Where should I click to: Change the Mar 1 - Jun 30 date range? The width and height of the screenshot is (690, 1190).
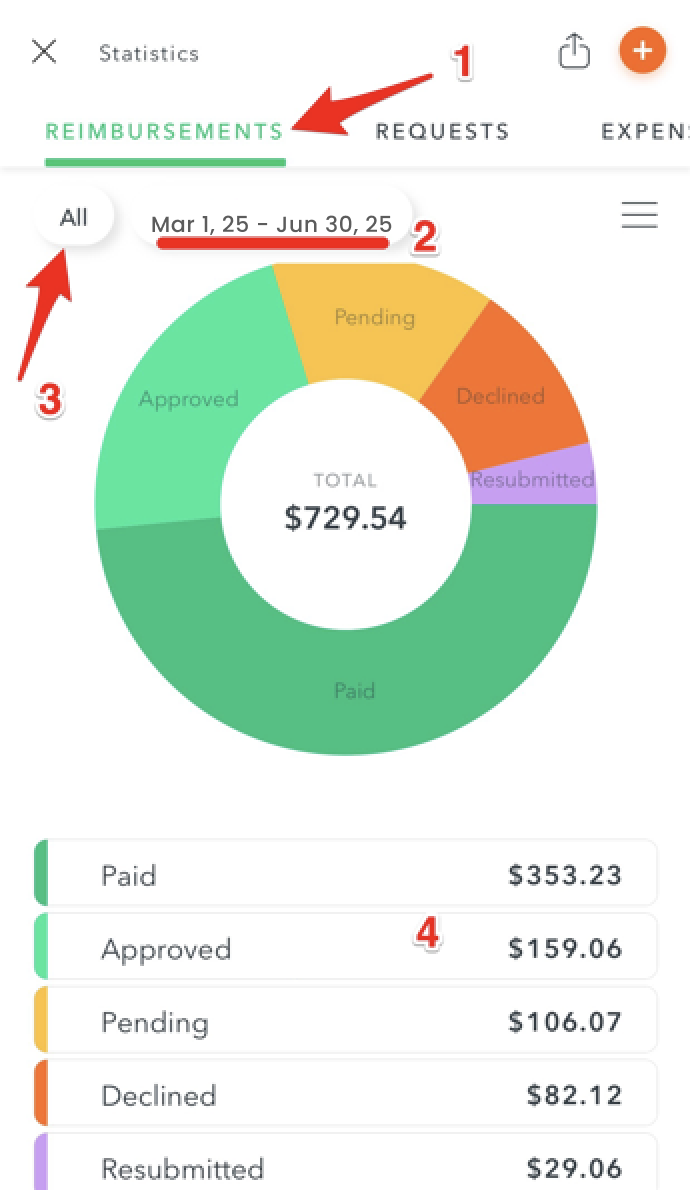(x=271, y=224)
